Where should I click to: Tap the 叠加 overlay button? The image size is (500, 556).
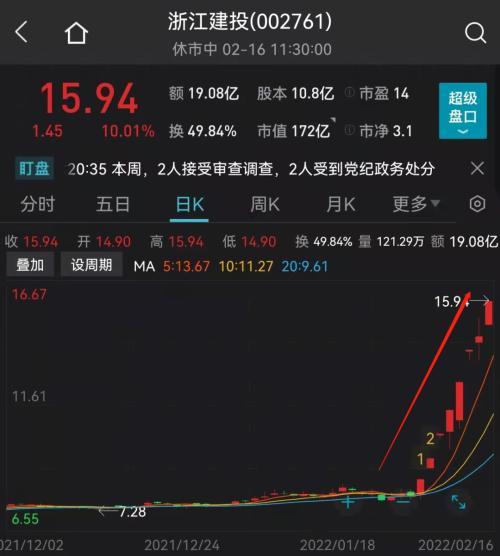pos(30,265)
